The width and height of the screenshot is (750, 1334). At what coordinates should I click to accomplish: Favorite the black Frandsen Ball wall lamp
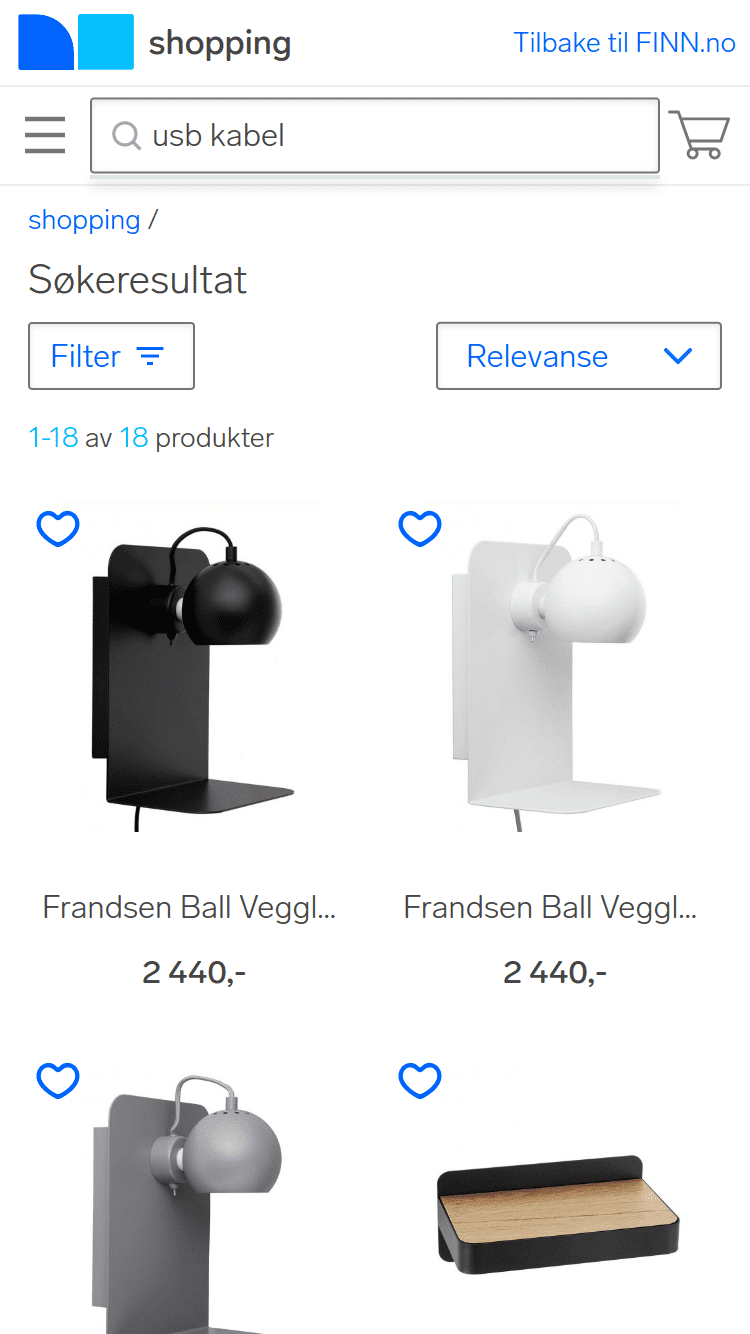click(58, 528)
